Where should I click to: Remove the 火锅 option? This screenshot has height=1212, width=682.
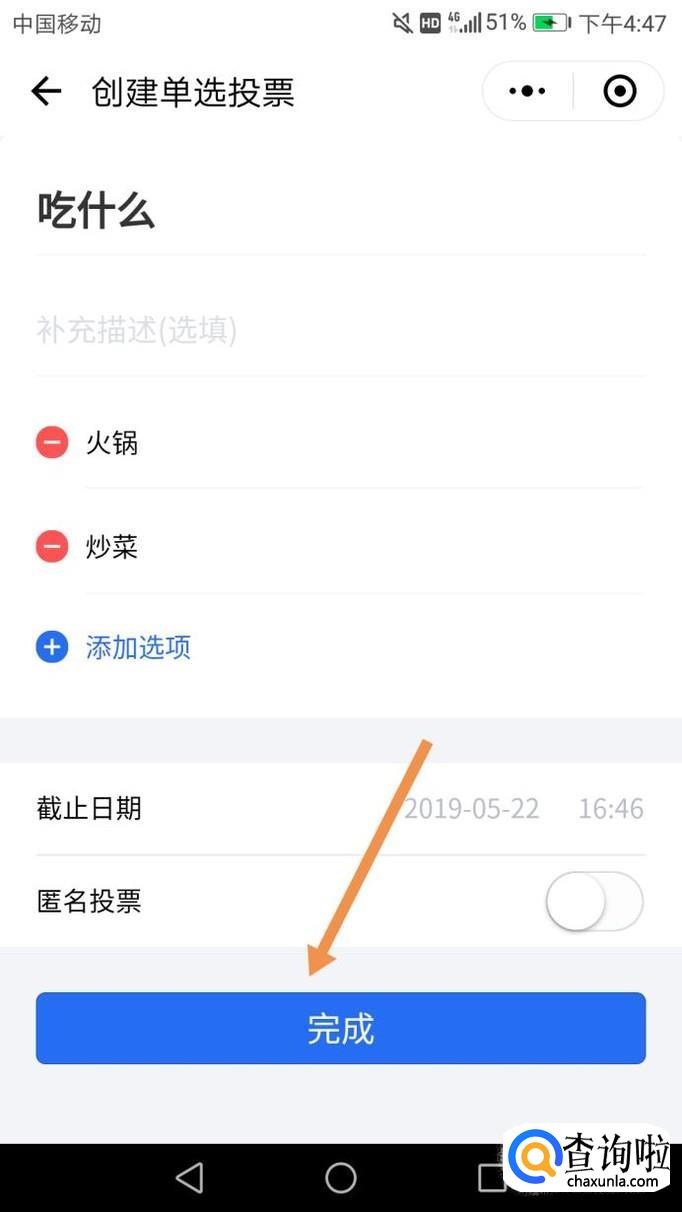tap(52, 442)
